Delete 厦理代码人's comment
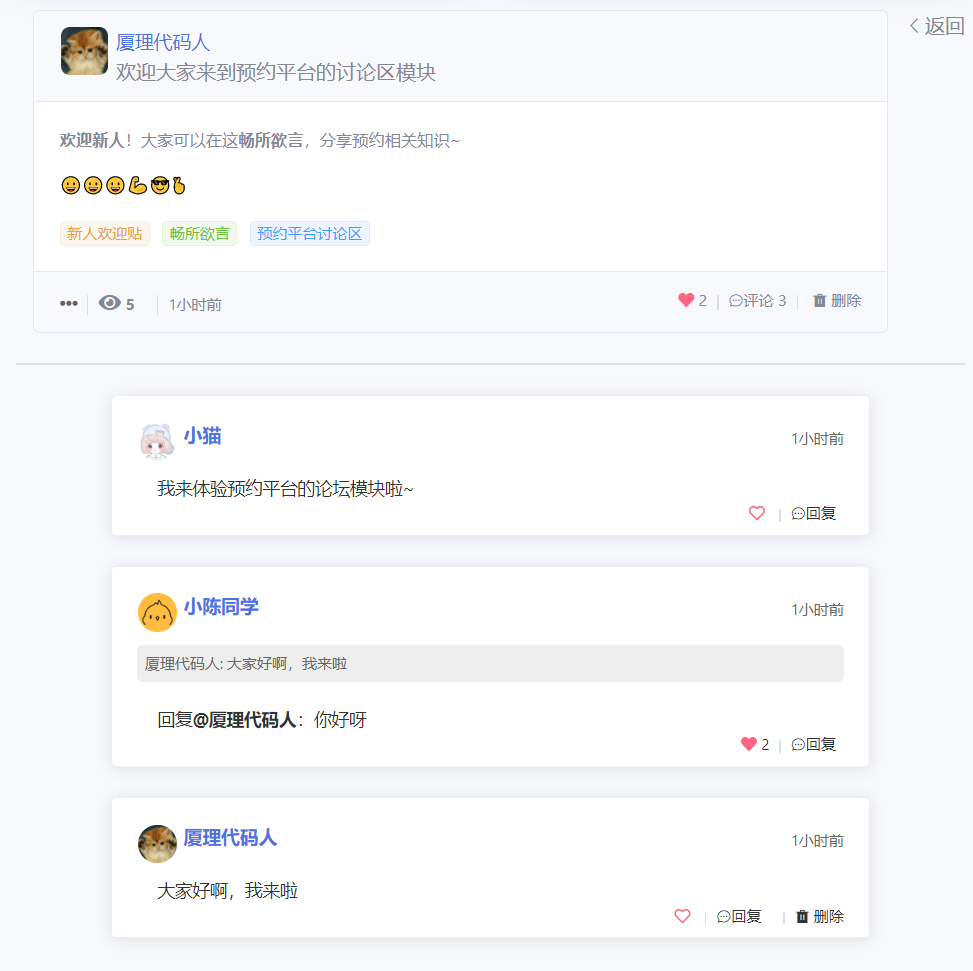973x971 pixels. 820,916
